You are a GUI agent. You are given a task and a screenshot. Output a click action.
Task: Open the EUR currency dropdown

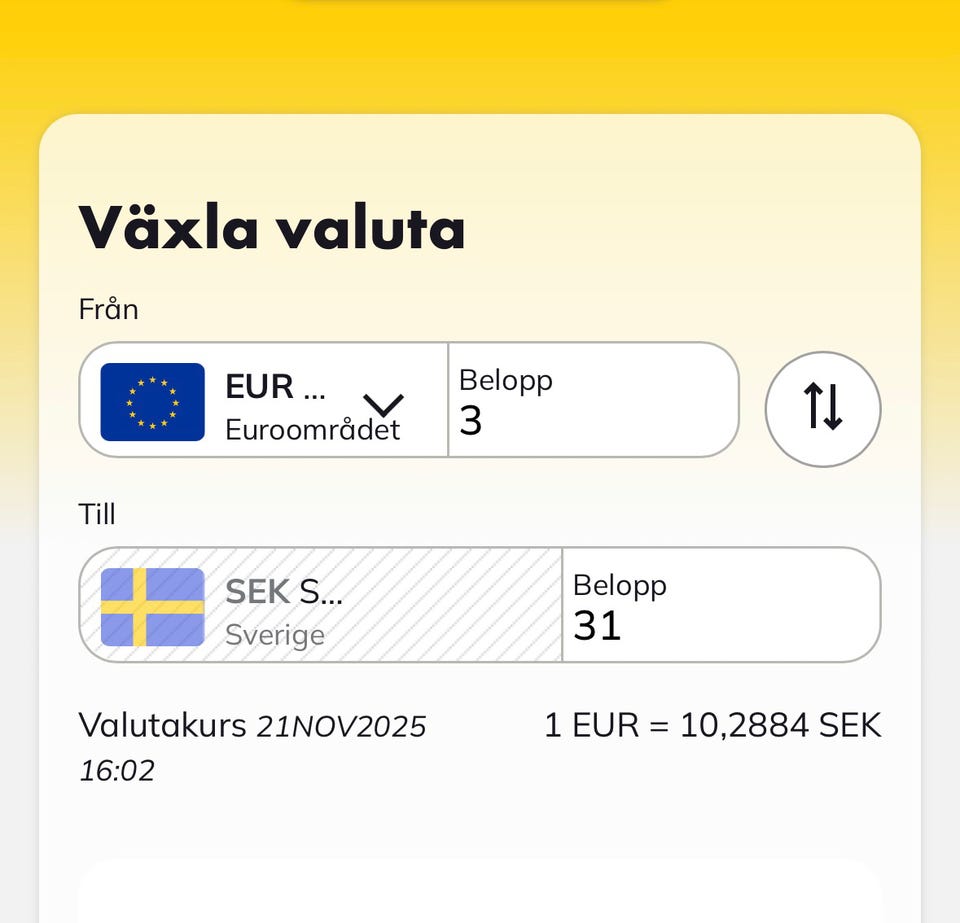[x=265, y=401]
